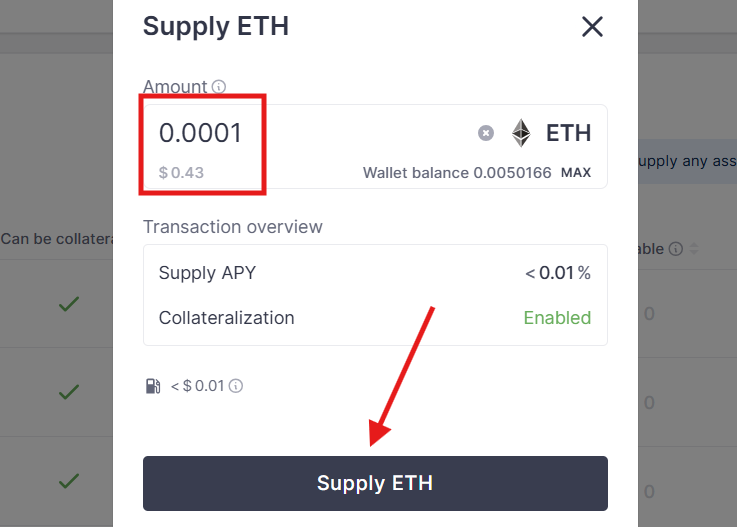The width and height of the screenshot is (737, 527).
Task: View gas fee info tooltip
Action: click(x=237, y=386)
